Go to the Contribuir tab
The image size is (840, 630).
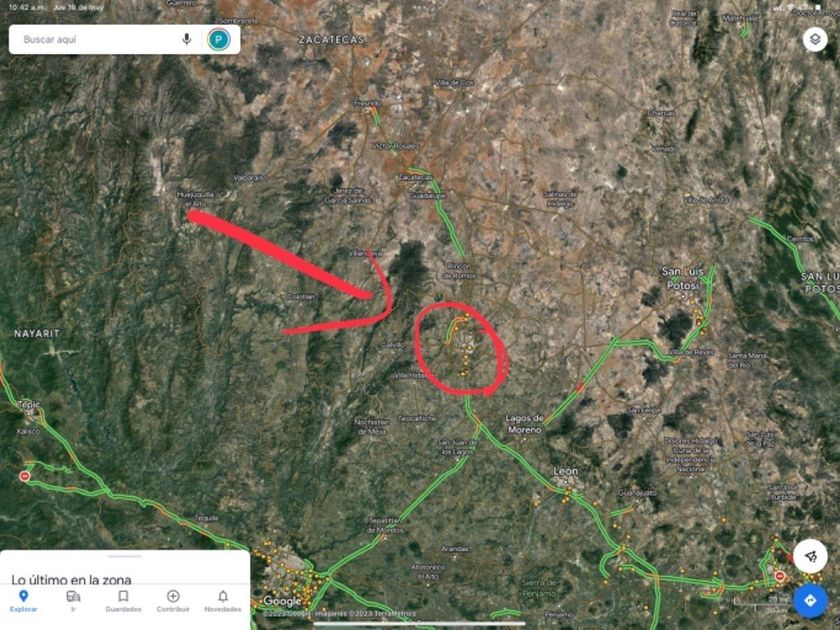173,600
